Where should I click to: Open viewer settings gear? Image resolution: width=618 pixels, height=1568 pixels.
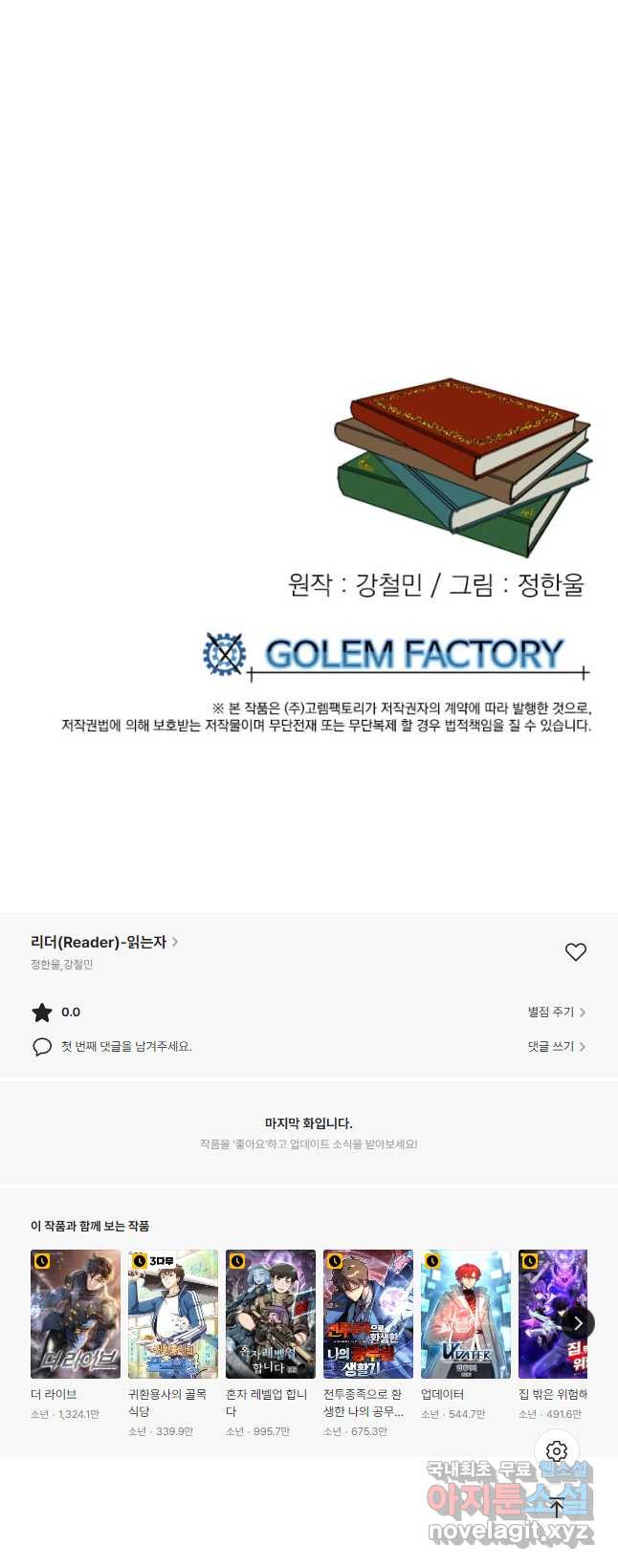pos(557,1451)
